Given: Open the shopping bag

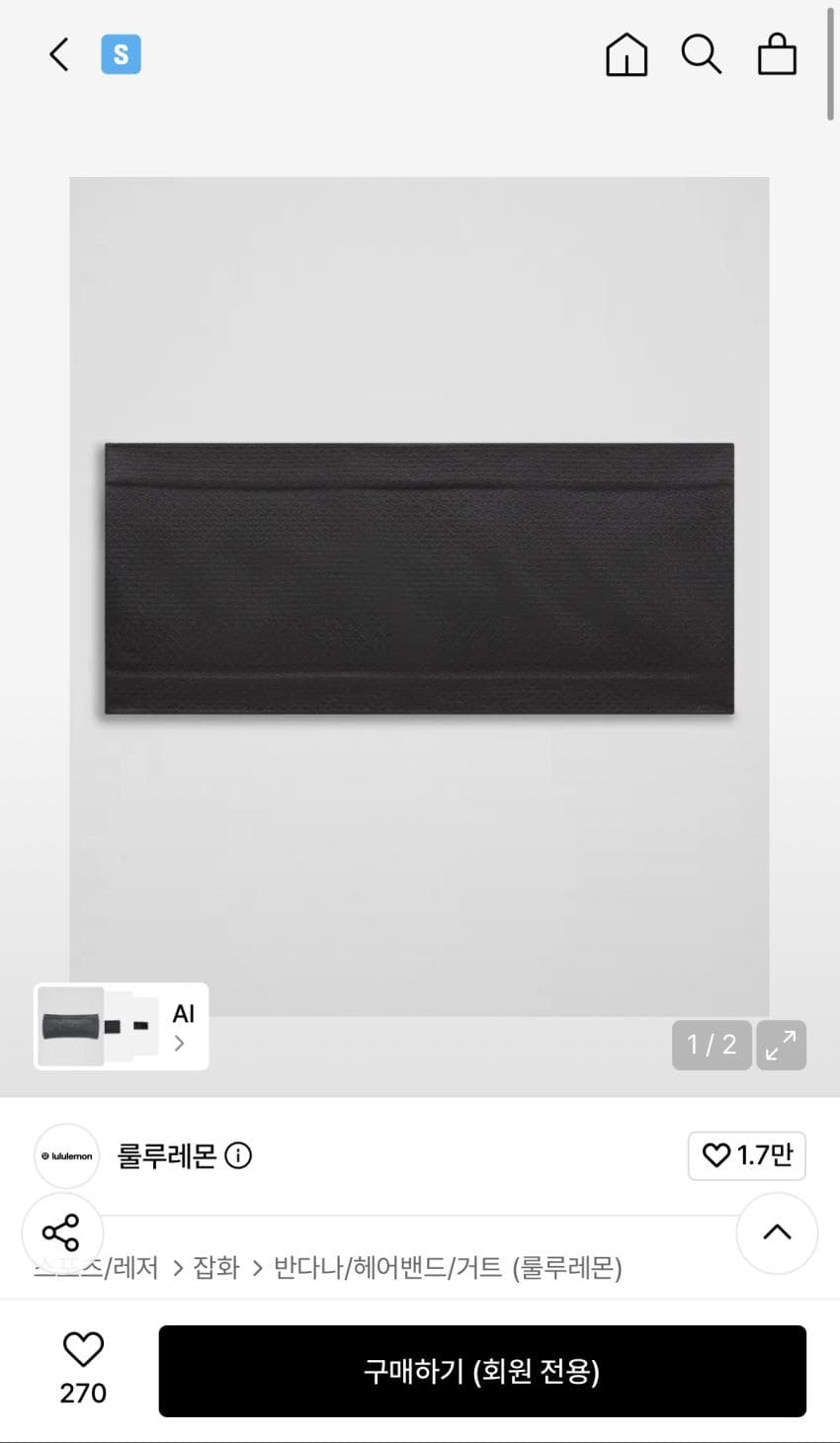Looking at the screenshot, I should pos(777,54).
